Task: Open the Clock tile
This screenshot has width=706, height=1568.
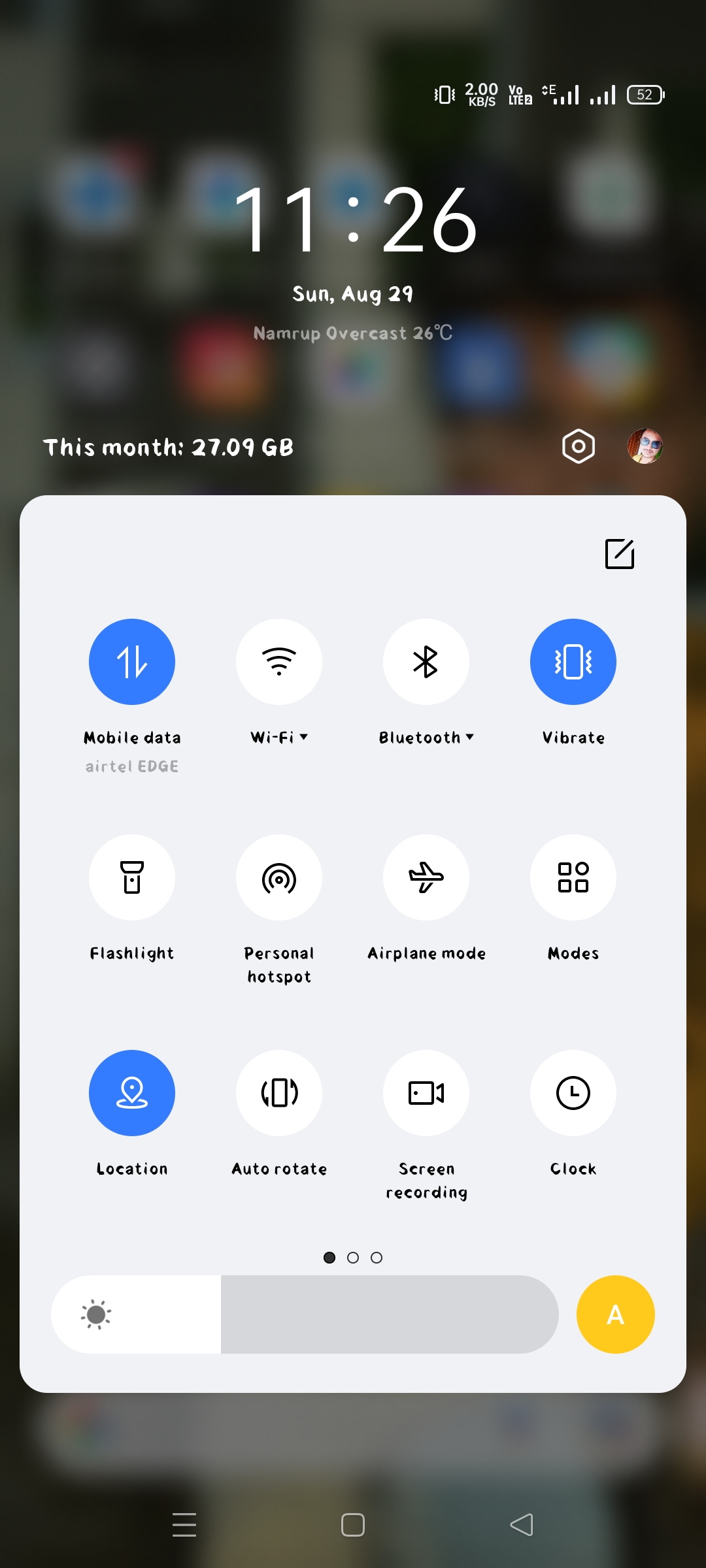Action: (573, 1093)
